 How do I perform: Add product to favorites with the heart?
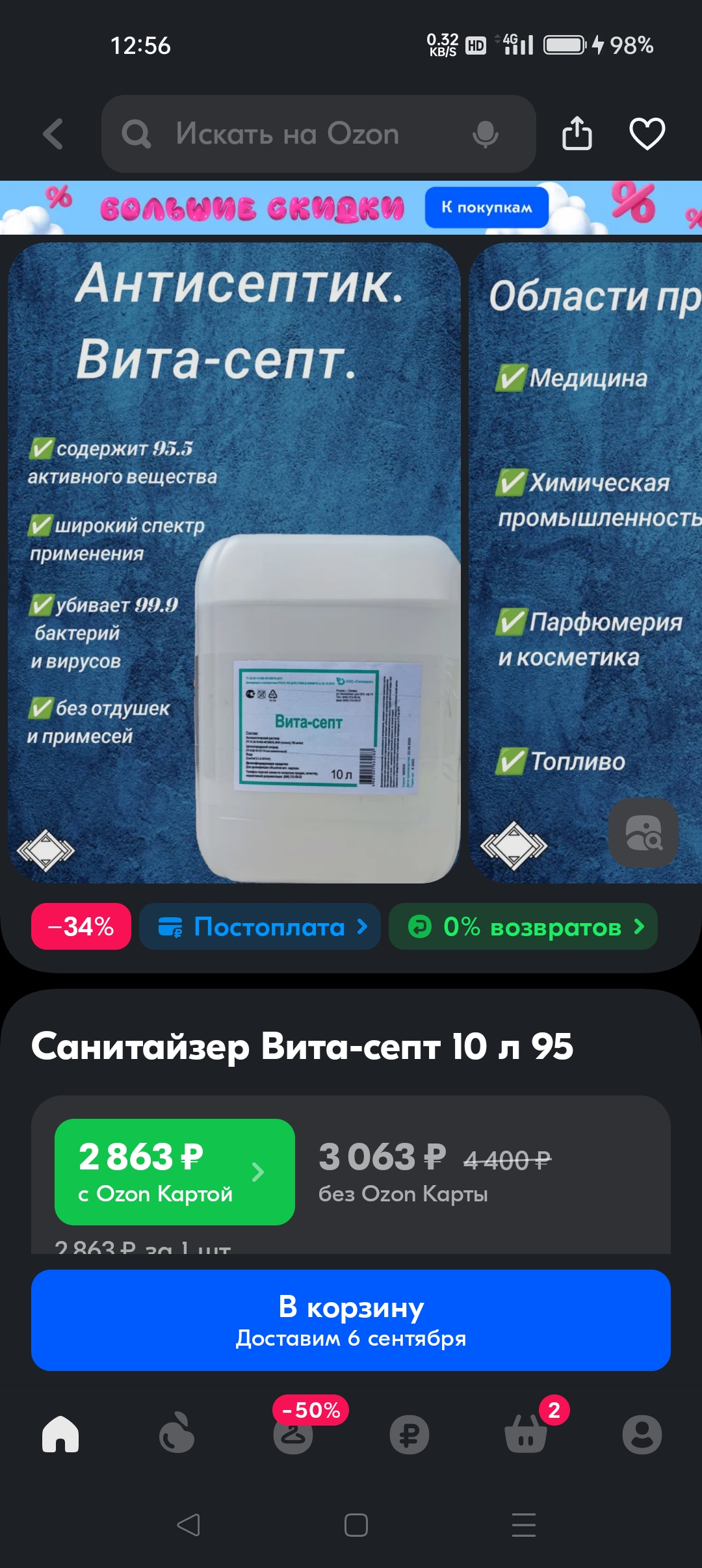point(647,133)
